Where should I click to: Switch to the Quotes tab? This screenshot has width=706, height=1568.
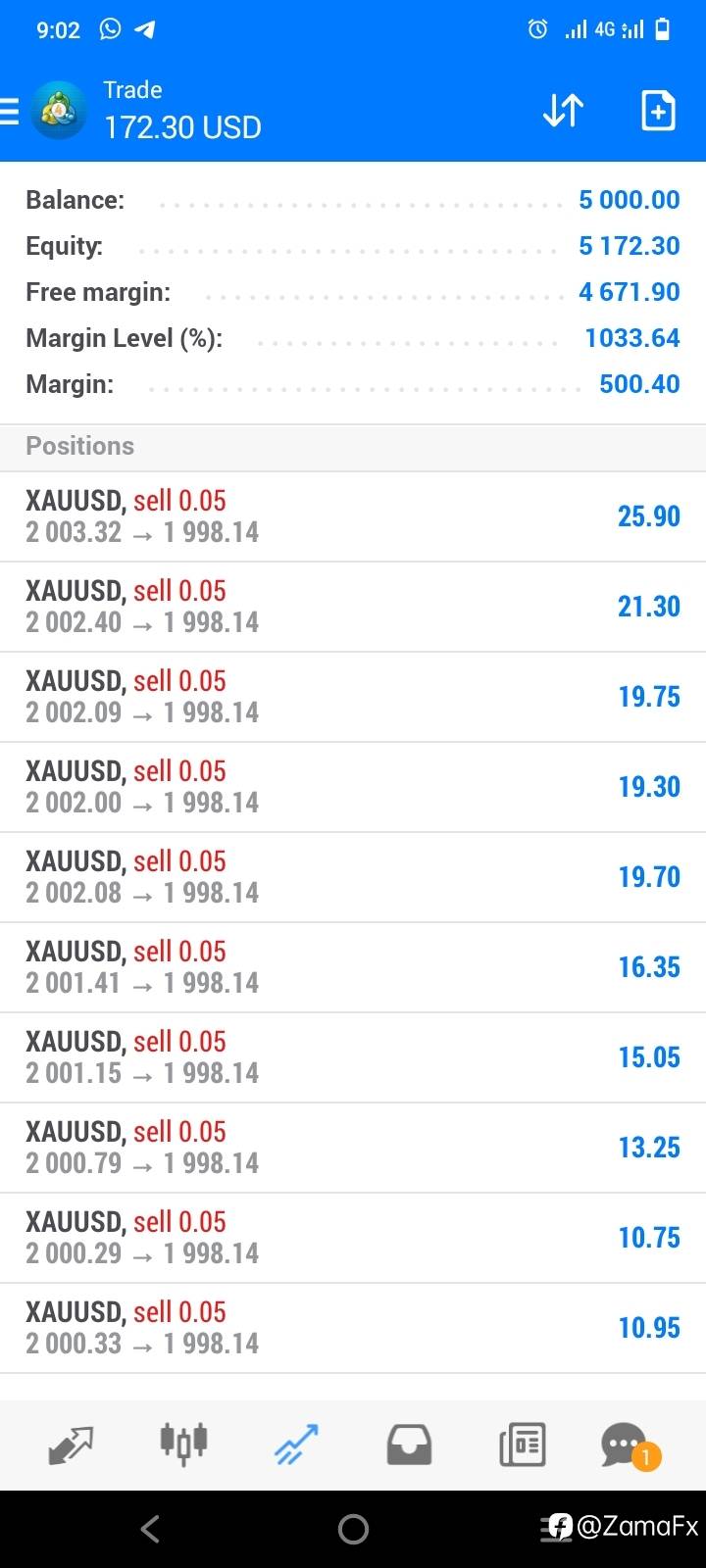pyautogui.click(x=70, y=1445)
